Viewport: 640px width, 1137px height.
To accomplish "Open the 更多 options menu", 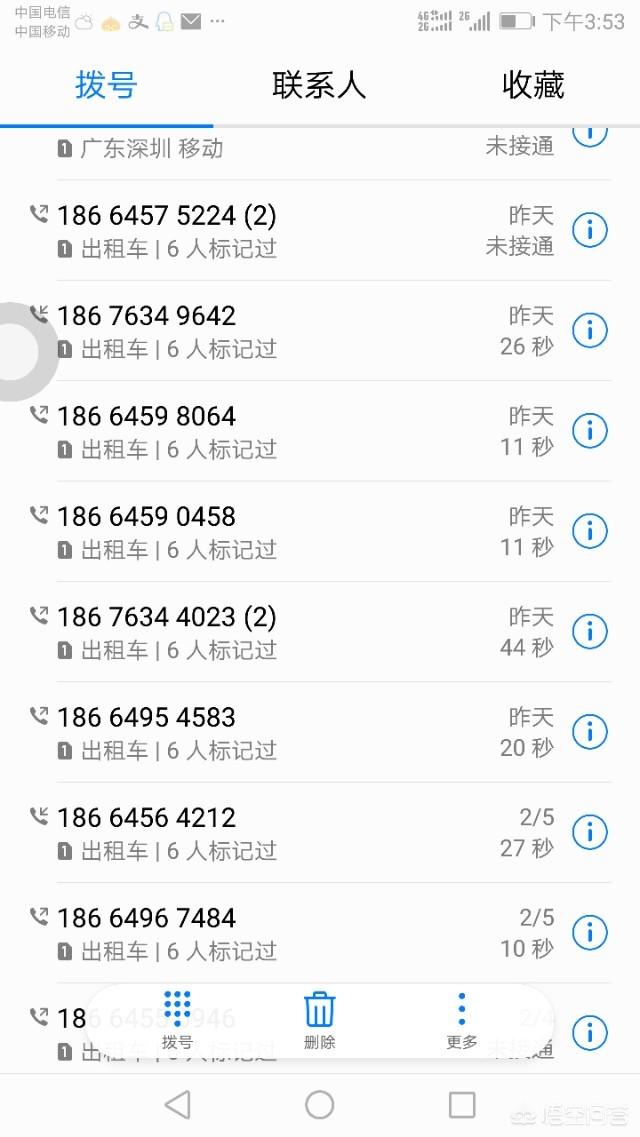I will 462,1020.
